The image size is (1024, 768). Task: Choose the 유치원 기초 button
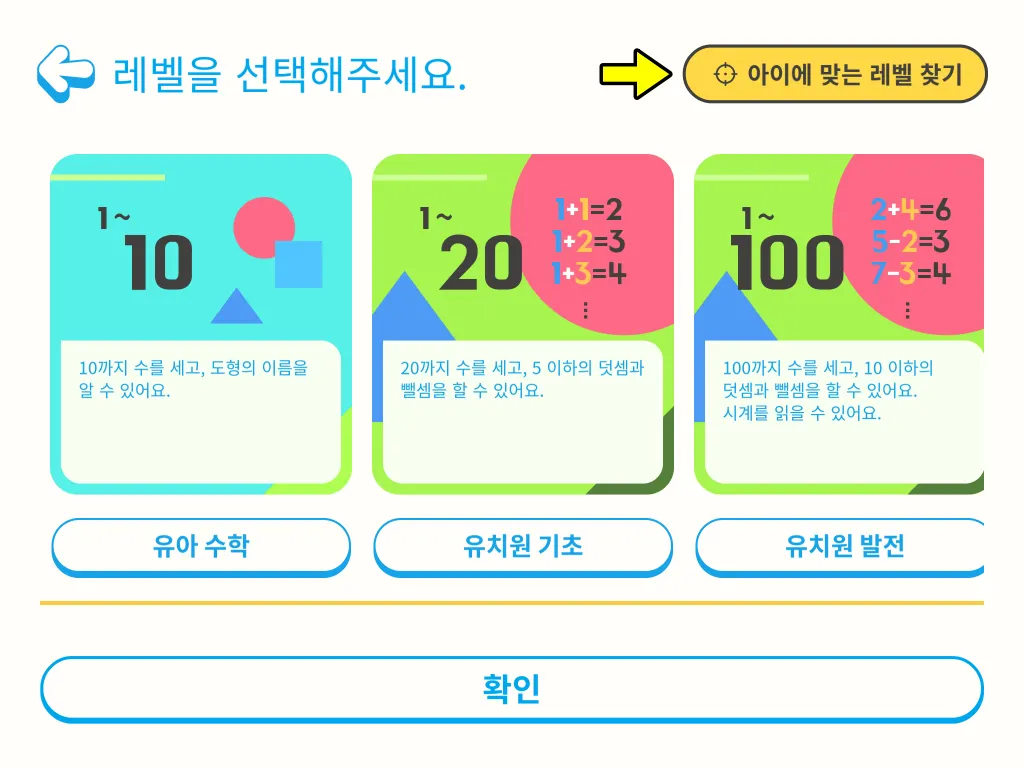pos(523,546)
